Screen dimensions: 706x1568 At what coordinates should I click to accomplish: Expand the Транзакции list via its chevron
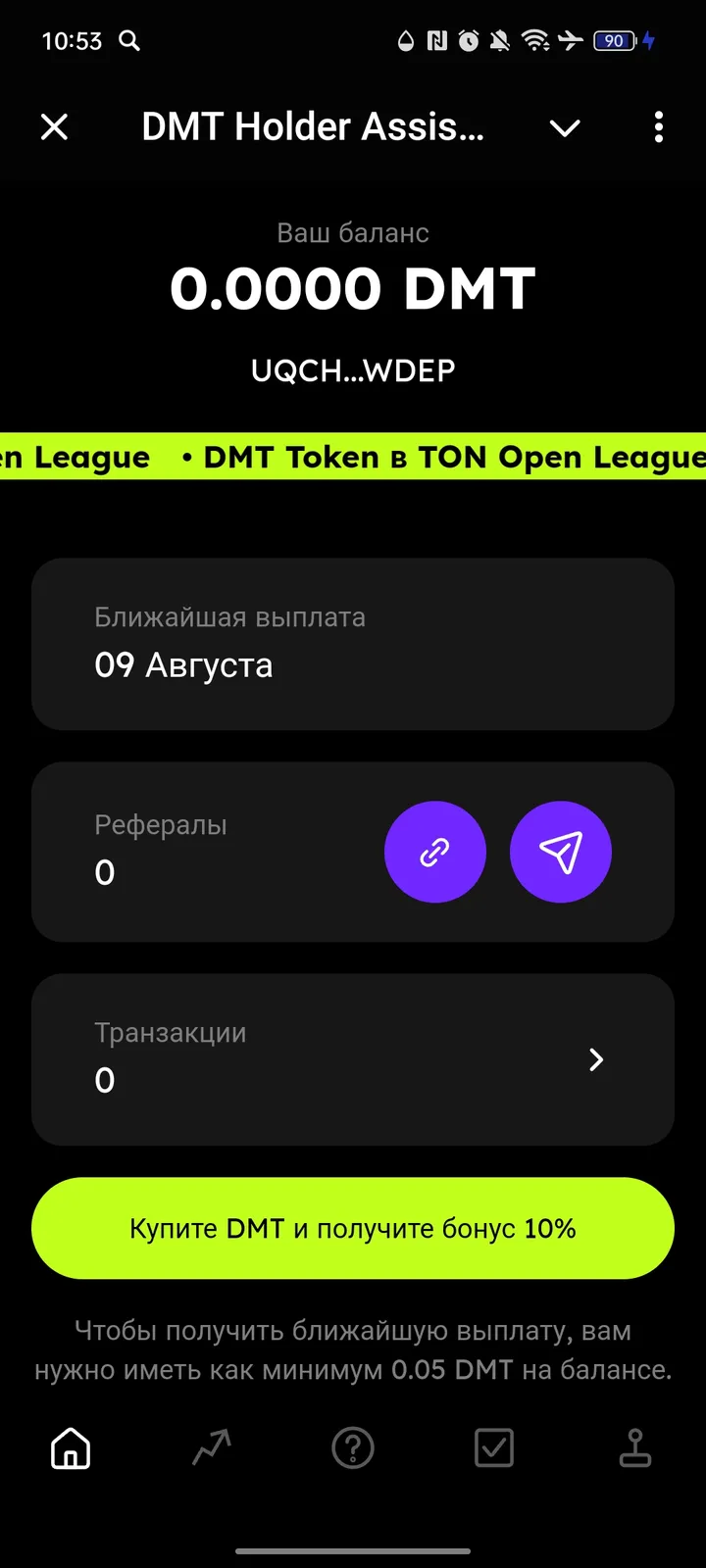596,1059
